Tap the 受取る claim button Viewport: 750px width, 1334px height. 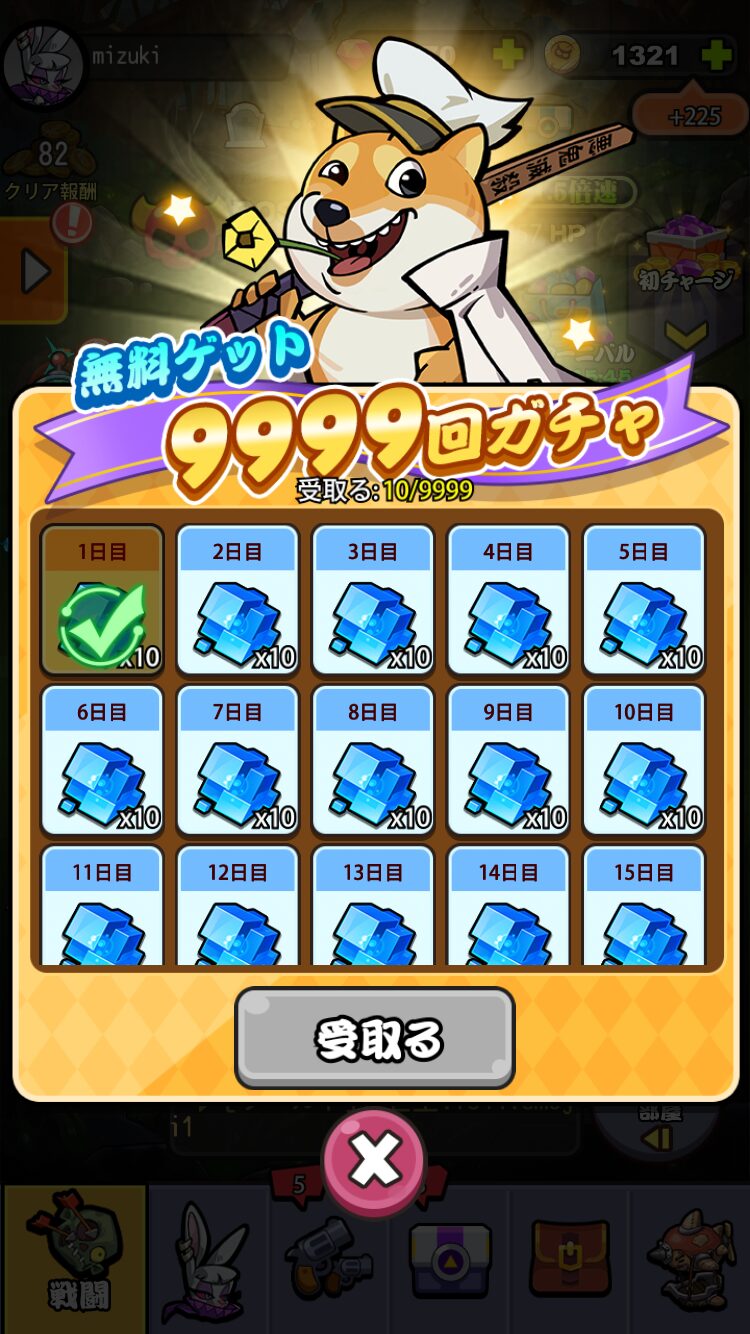pyautogui.click(x=374, y=1039)
